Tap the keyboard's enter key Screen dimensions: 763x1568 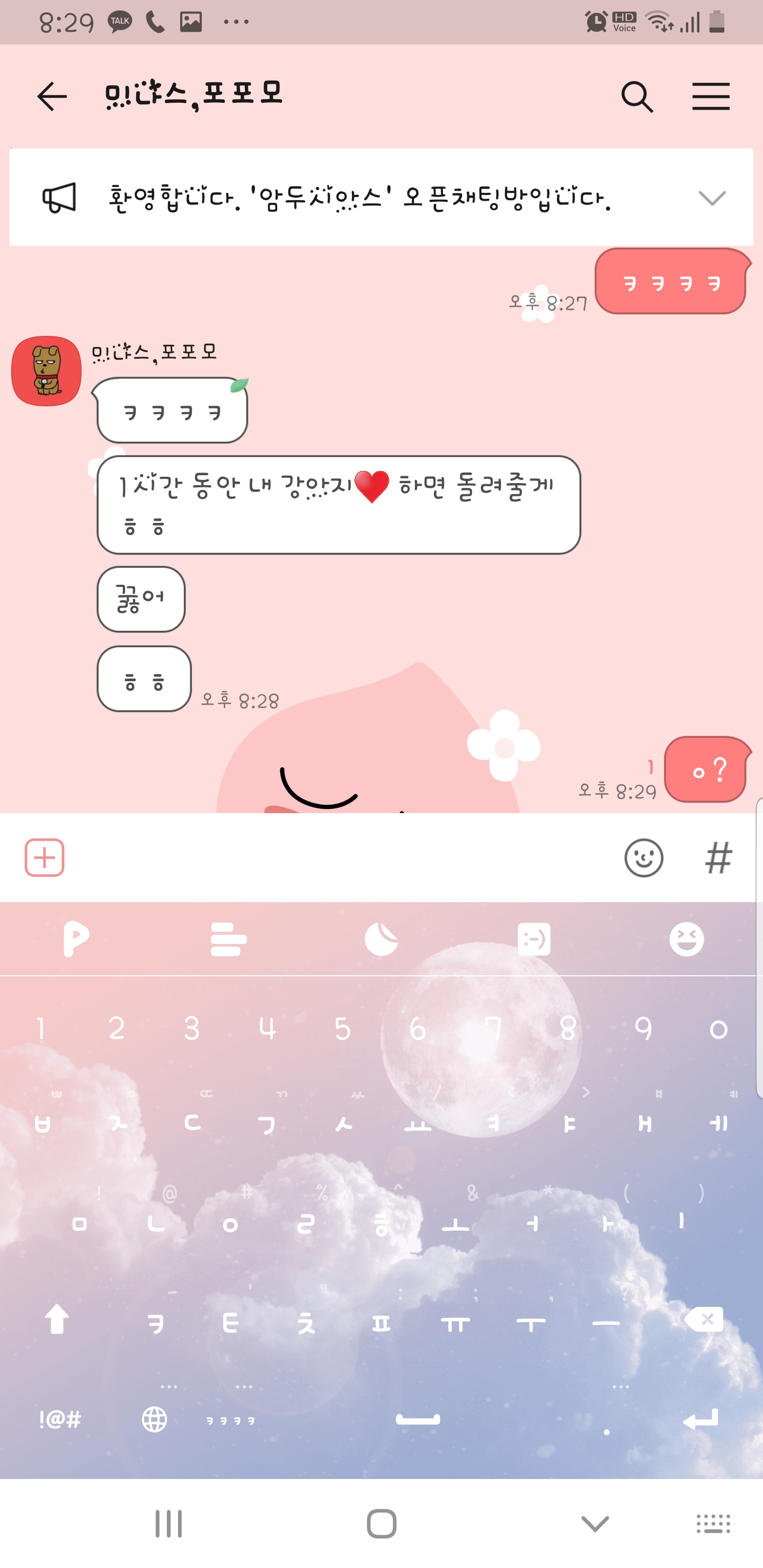tap(700, 1420)
